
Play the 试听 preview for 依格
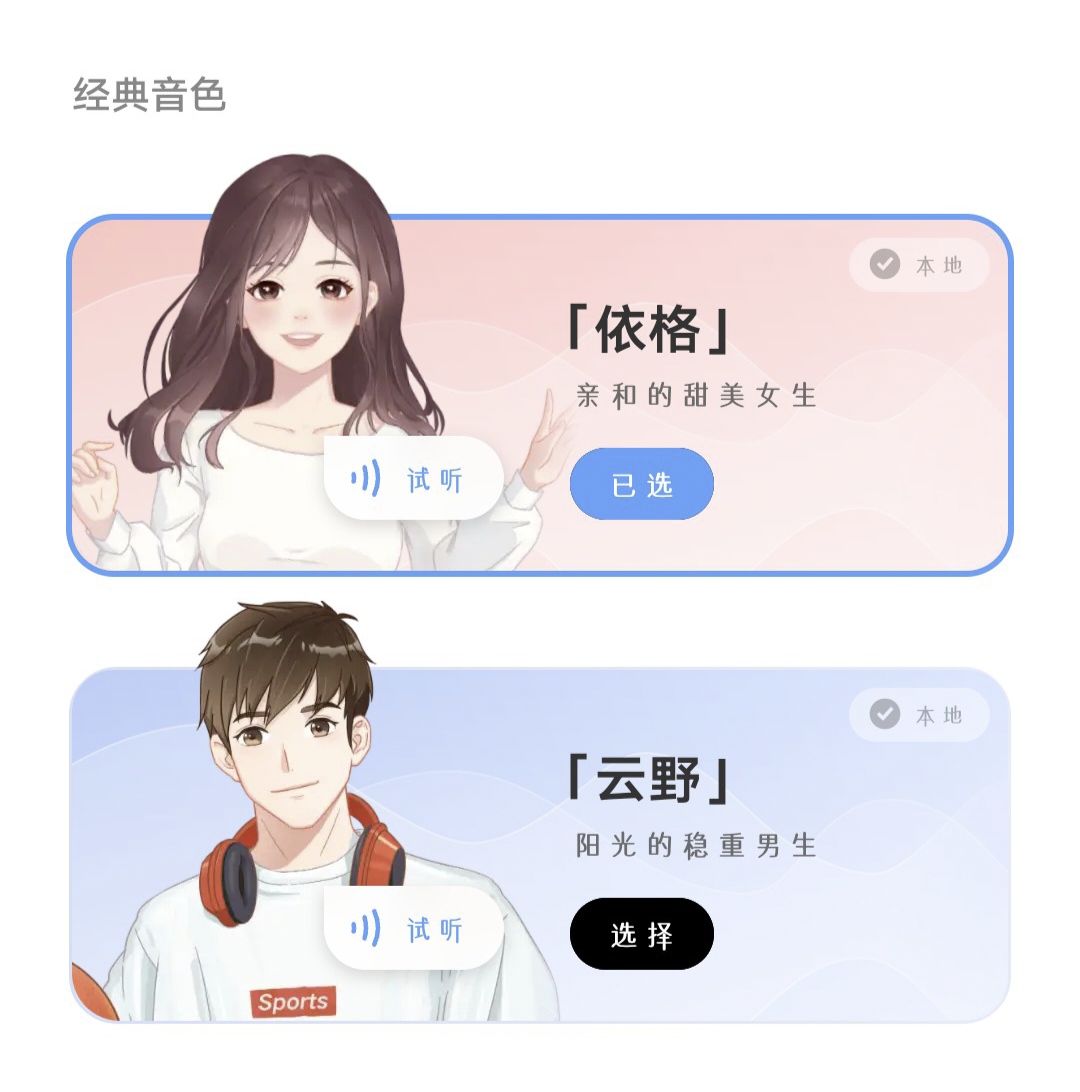(413, 479)
